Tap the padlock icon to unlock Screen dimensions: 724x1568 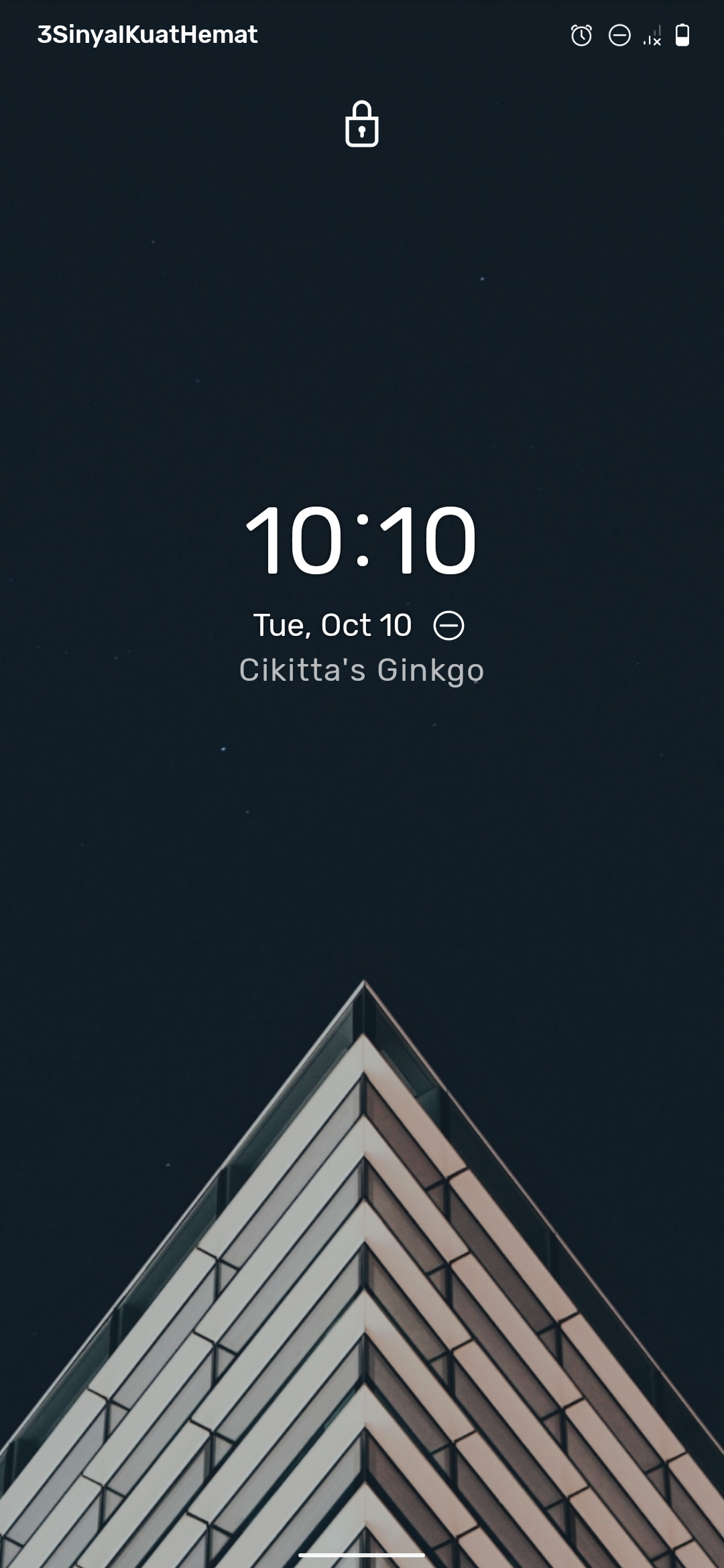click(x=361, y=125)
